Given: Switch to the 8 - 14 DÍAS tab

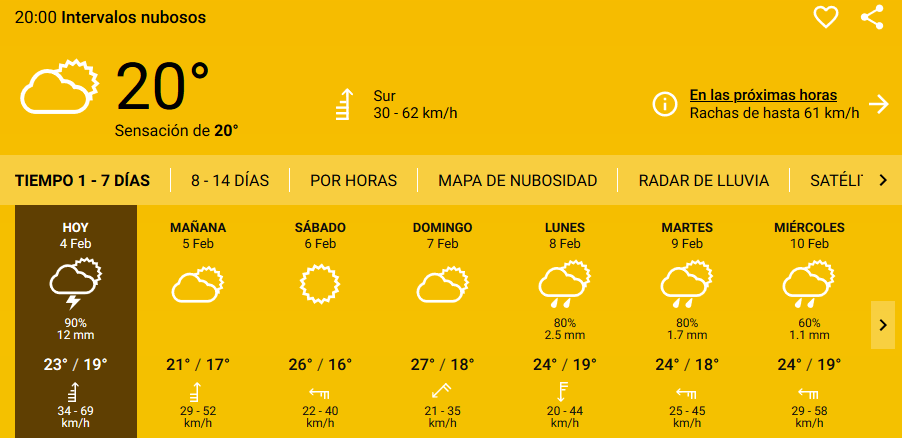Looking at the screenshot, I should coord(230,181).
